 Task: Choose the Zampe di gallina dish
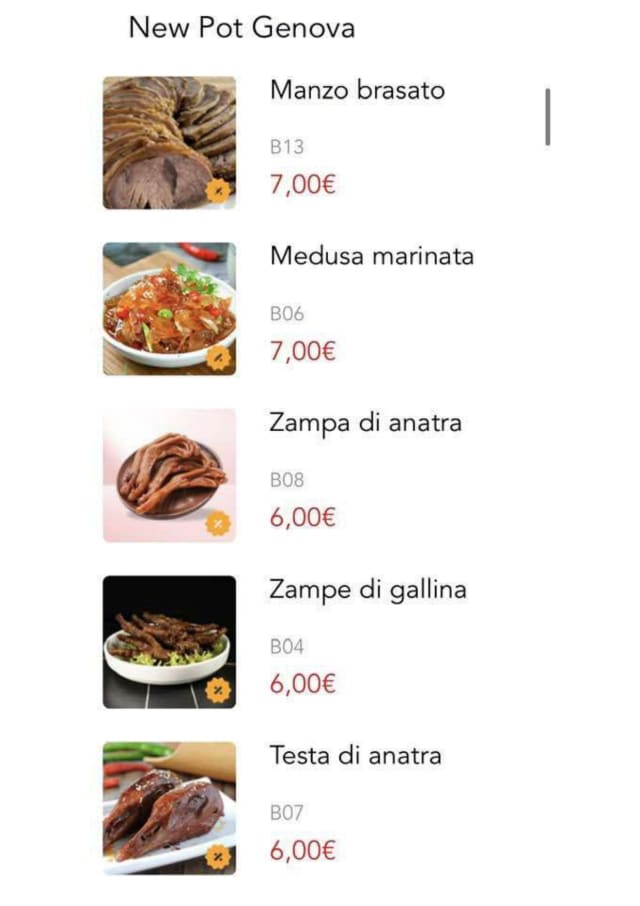(367, 590)
